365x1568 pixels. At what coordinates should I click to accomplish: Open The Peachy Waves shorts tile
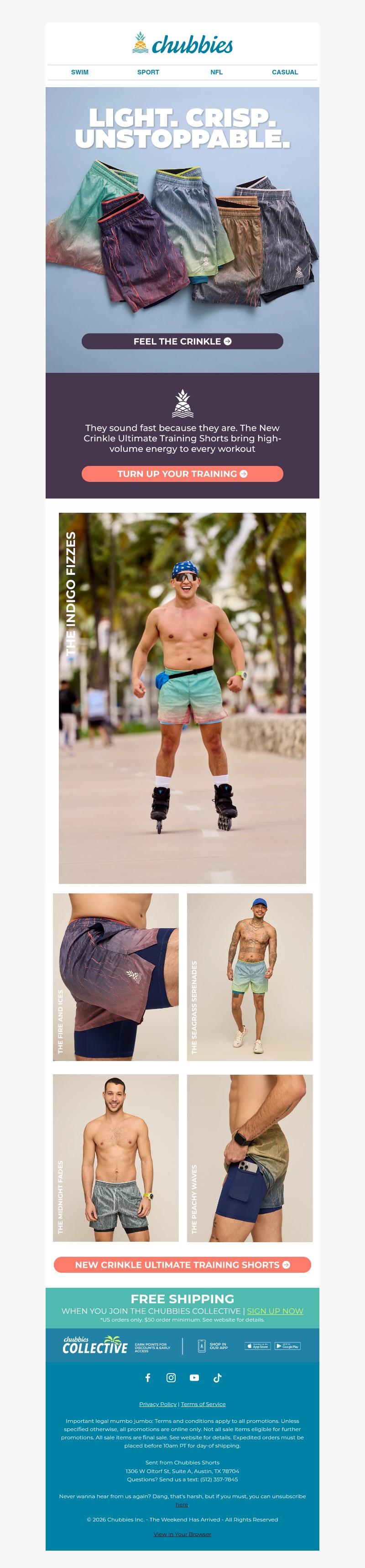point(250,1158)
